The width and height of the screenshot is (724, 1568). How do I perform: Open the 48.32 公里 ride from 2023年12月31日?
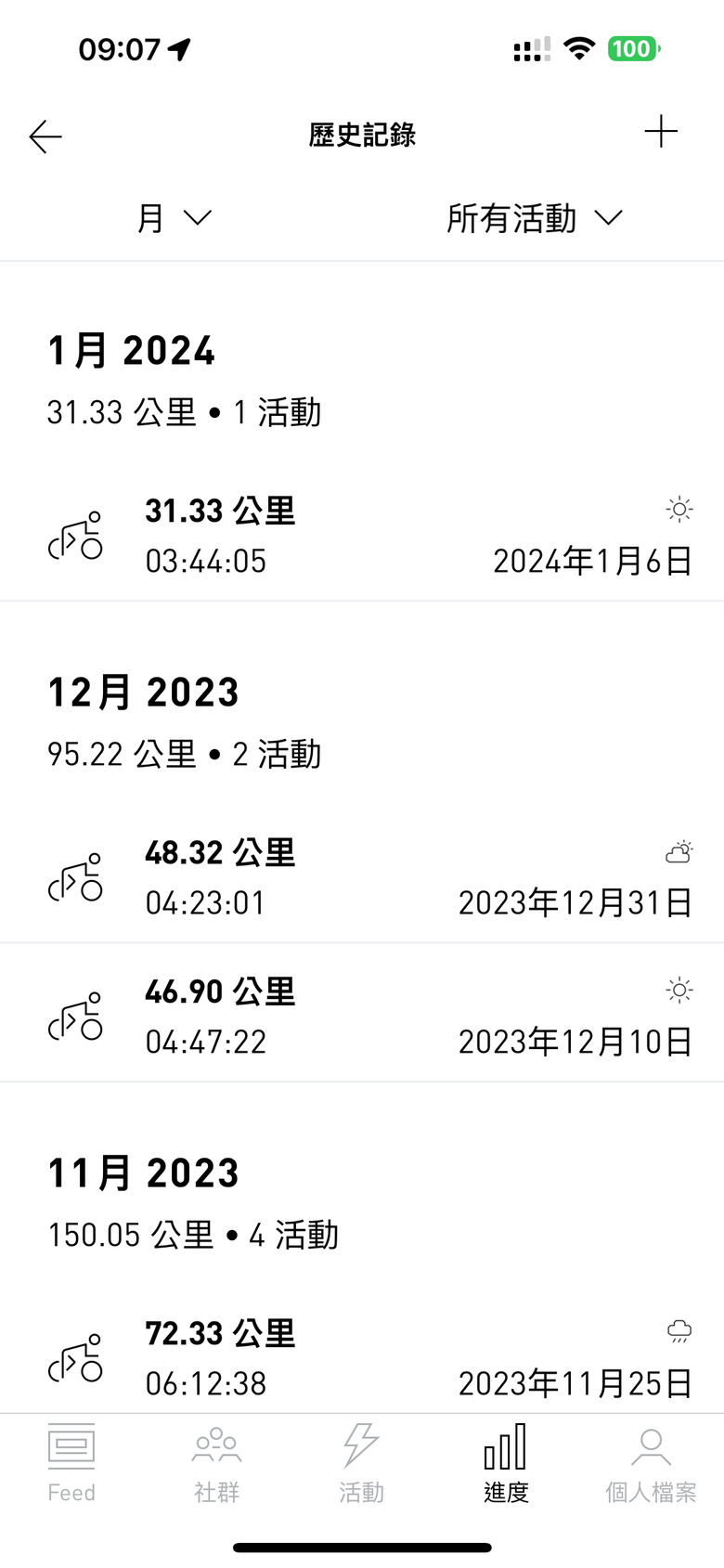(362, 876)
